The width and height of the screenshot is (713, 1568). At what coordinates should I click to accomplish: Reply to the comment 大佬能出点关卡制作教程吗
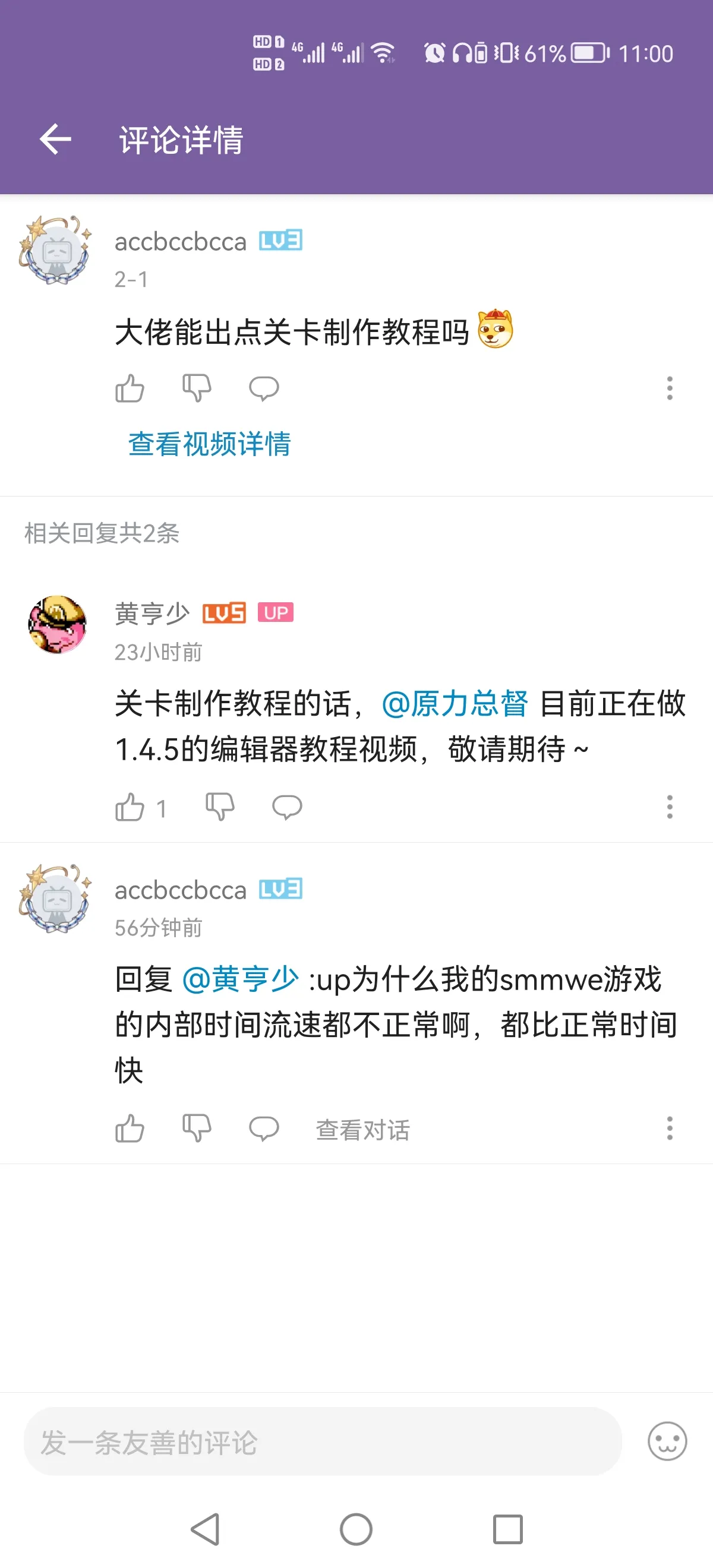coord(264,388)
